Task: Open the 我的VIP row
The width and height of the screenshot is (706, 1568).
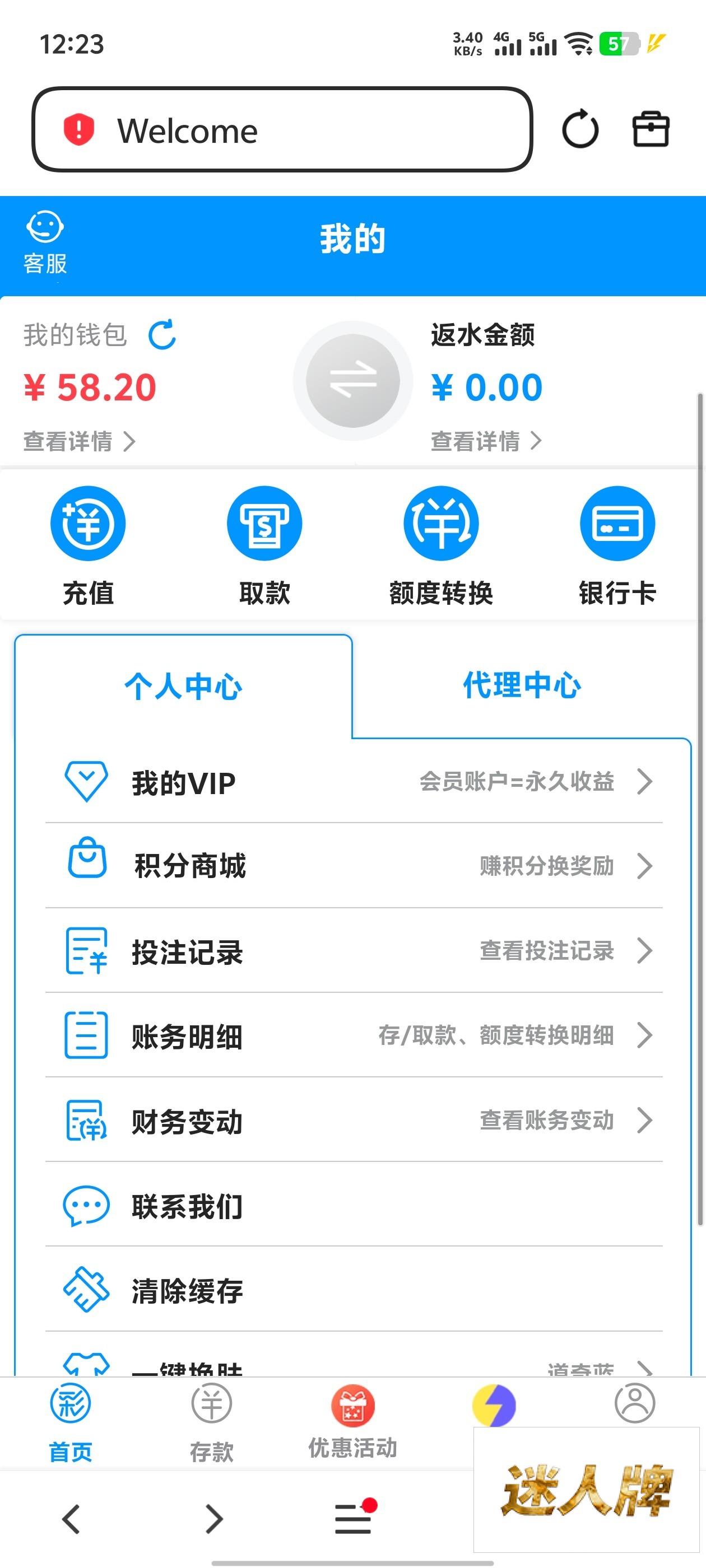Action: 354,782
